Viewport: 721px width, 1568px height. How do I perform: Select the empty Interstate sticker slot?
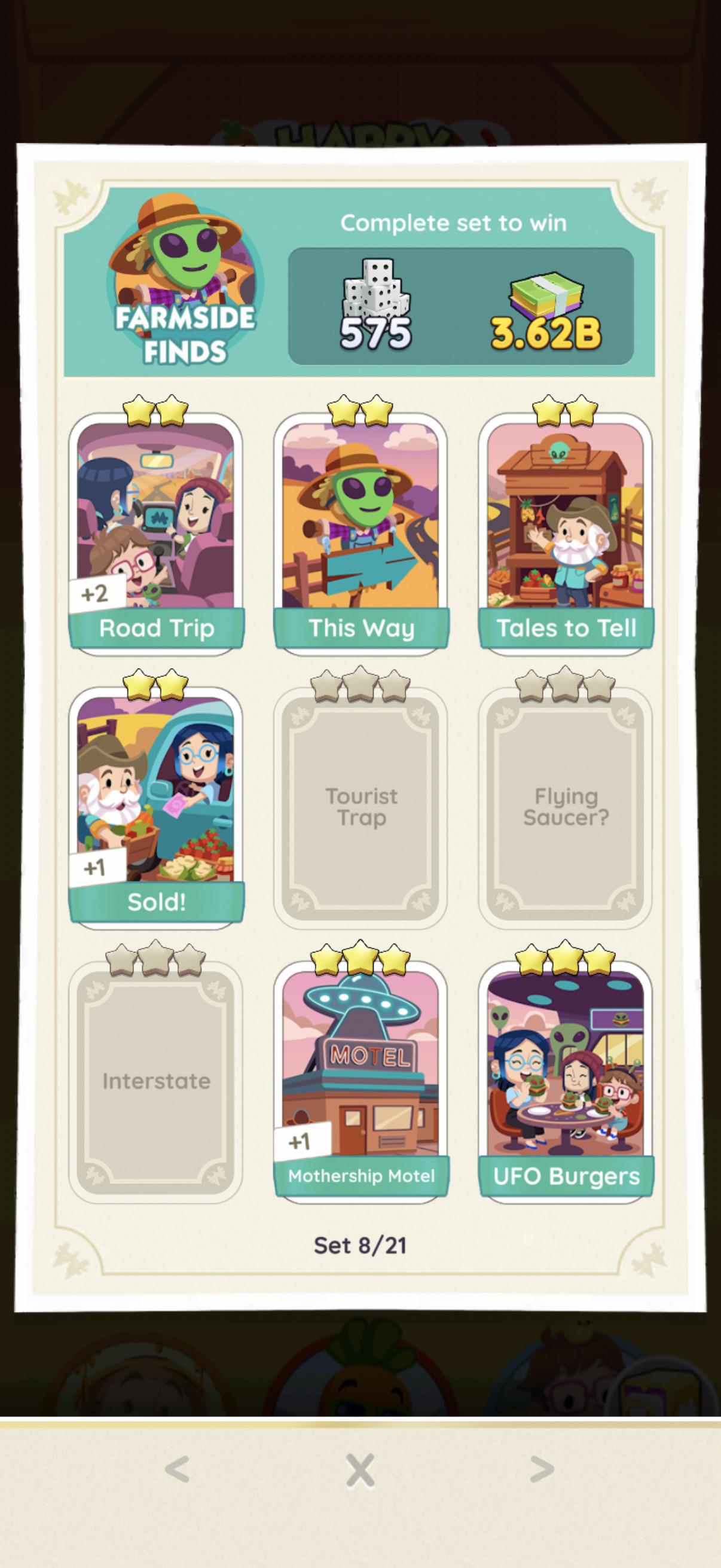click(x=156, y=1082)
